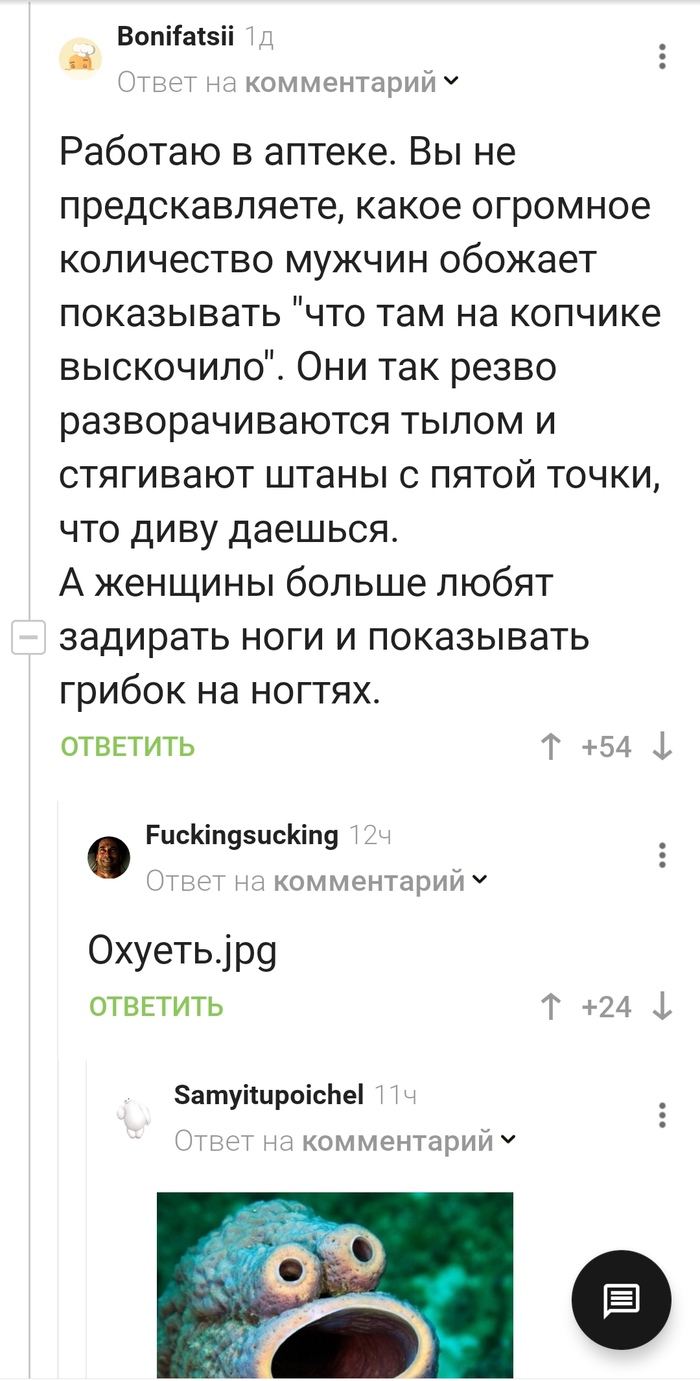The width and height of the screenshot is (700, 1381).
Task: Upvote the comment with +24 rating
Action: click(x=551, y=1006)
